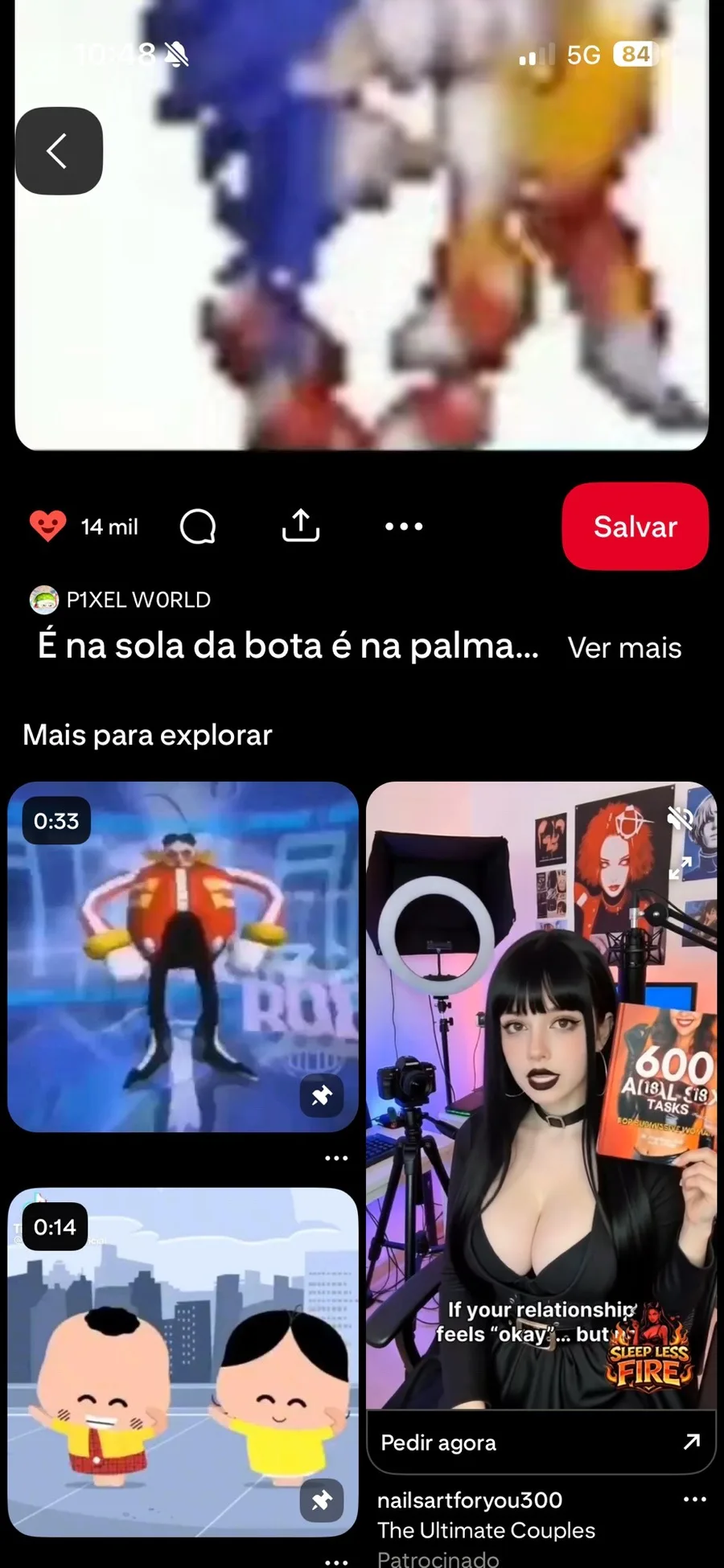Expand the sponsored video to fullscreen

[x=681, y=867]
